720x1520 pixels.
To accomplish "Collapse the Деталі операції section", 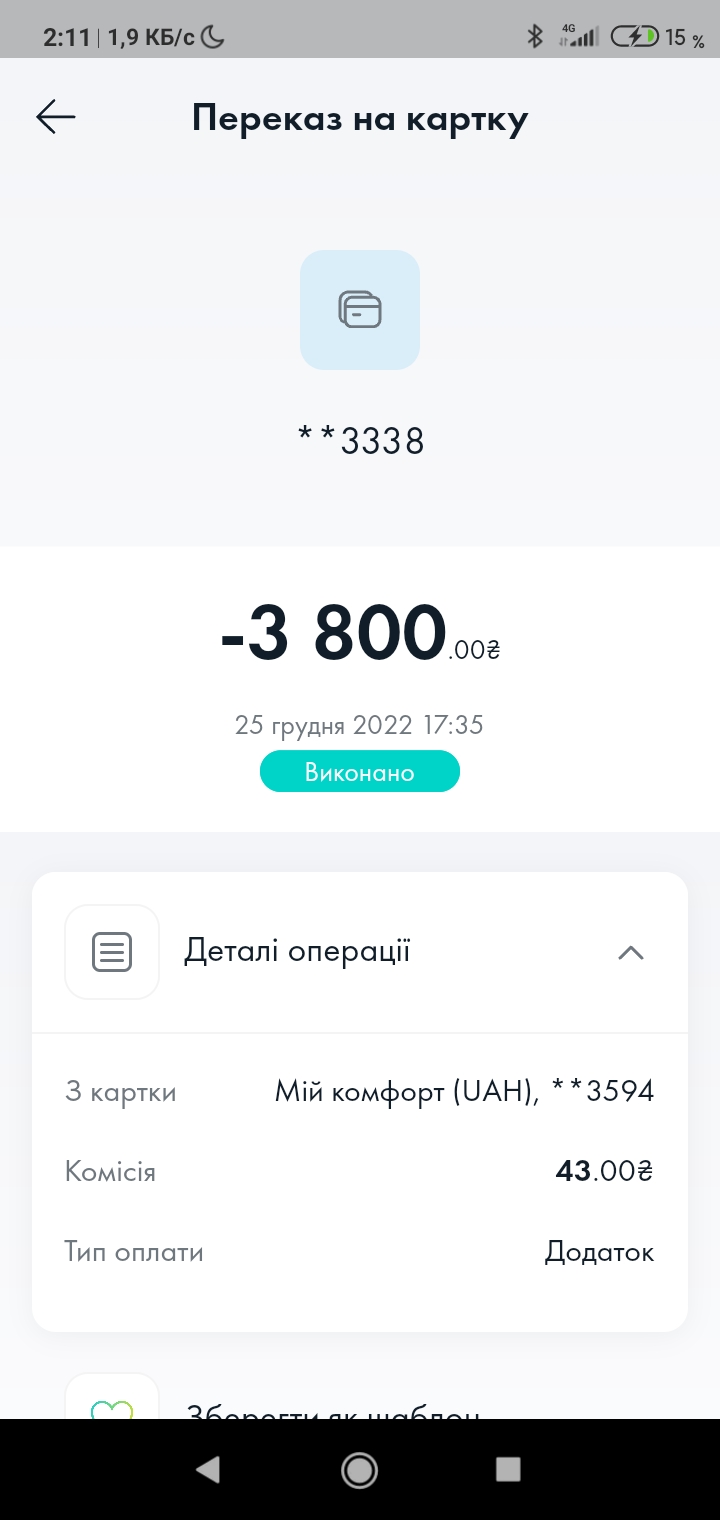I will [x=631, y=952].
